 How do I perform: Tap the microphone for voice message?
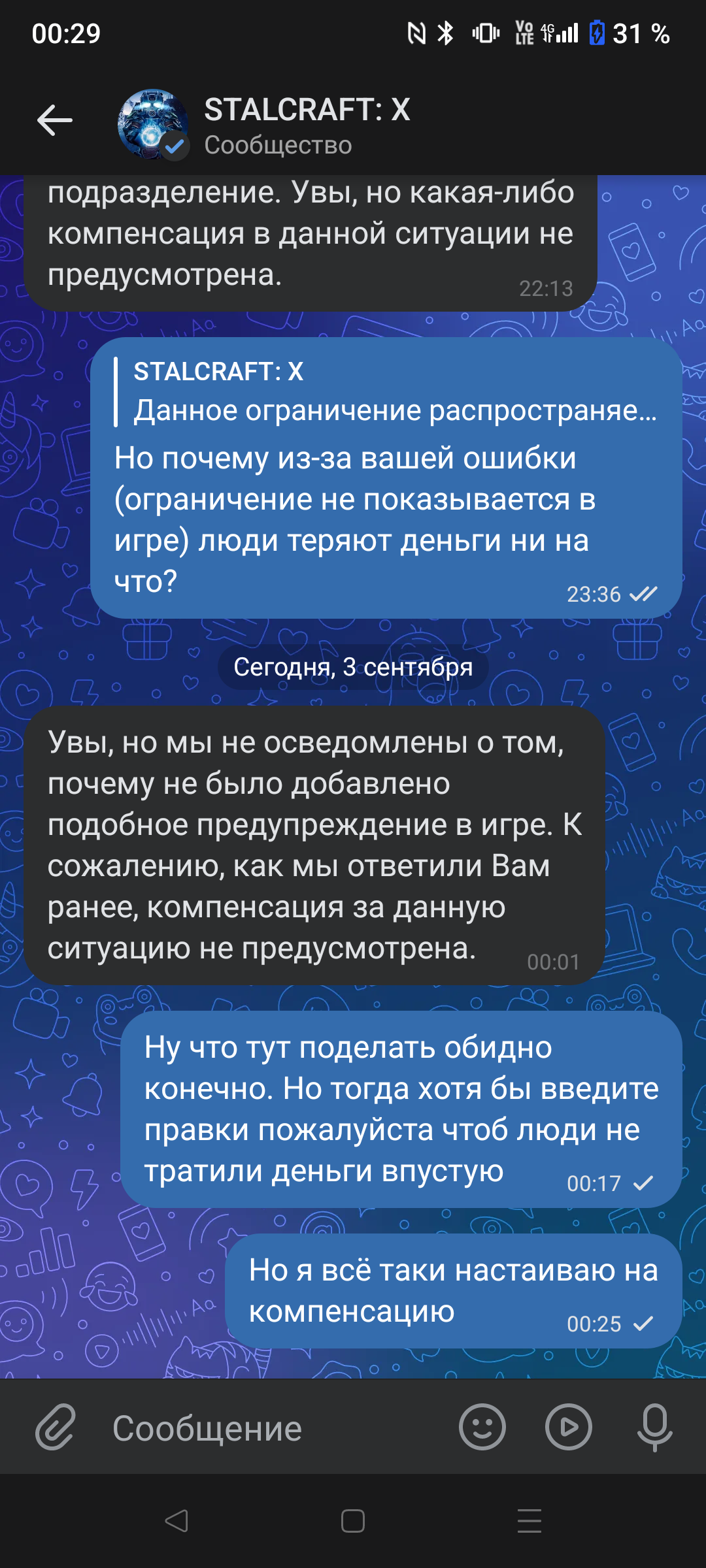pyautogui.click(x=654, y=1428)
